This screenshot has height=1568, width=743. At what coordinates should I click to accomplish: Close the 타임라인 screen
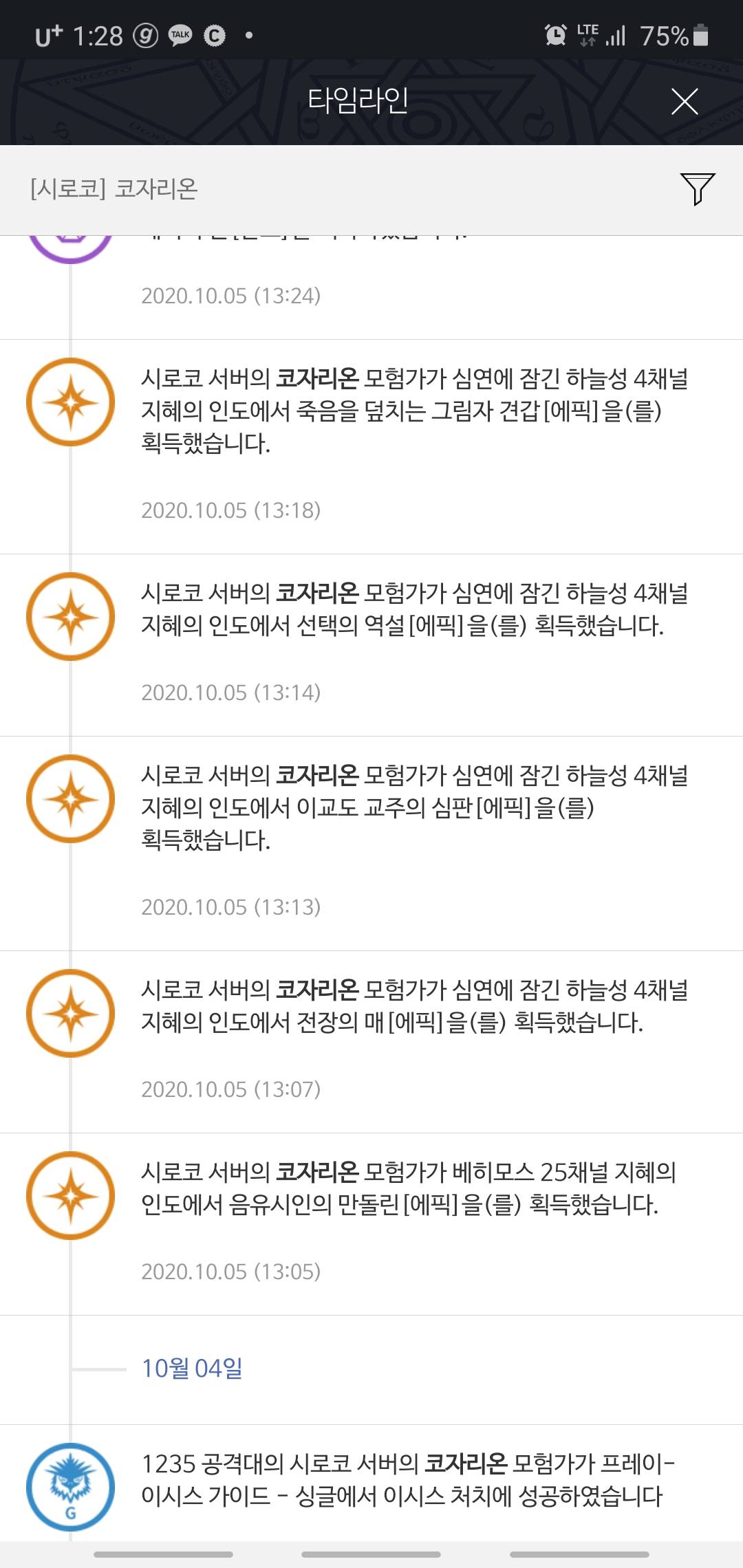684,102
